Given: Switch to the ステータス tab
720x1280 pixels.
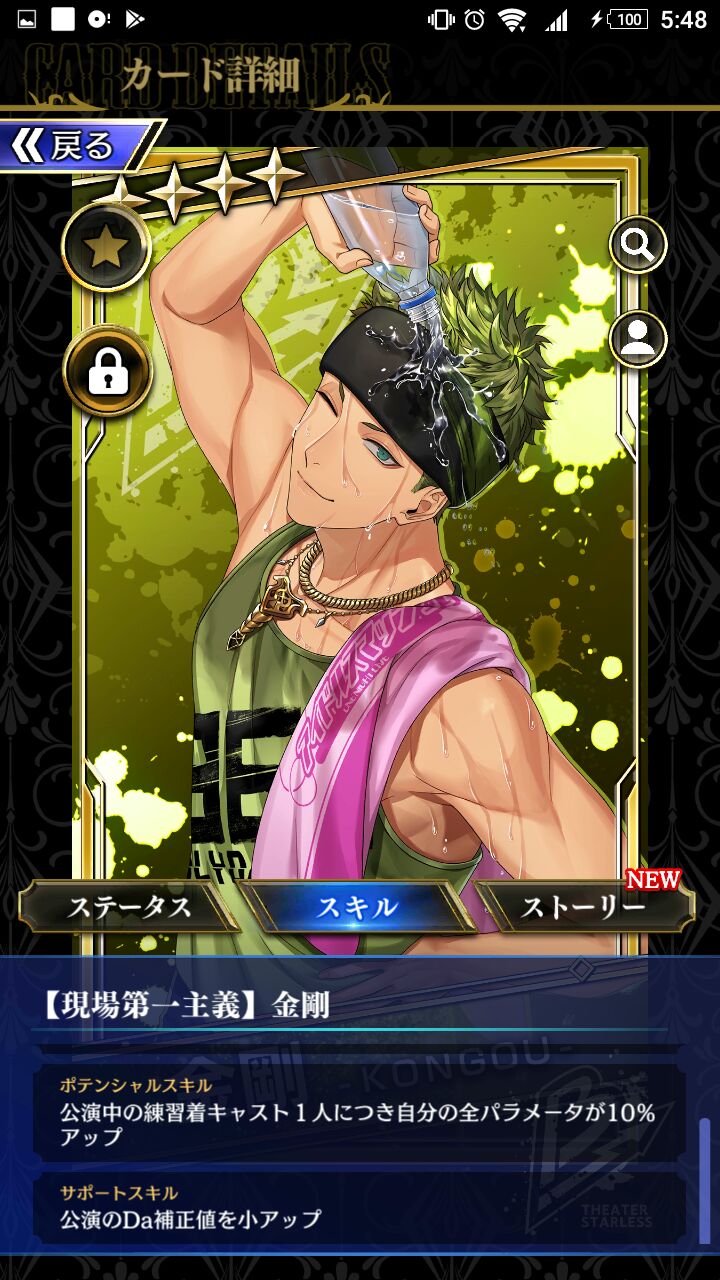Looking at the screenshot, I should (128, 908).
